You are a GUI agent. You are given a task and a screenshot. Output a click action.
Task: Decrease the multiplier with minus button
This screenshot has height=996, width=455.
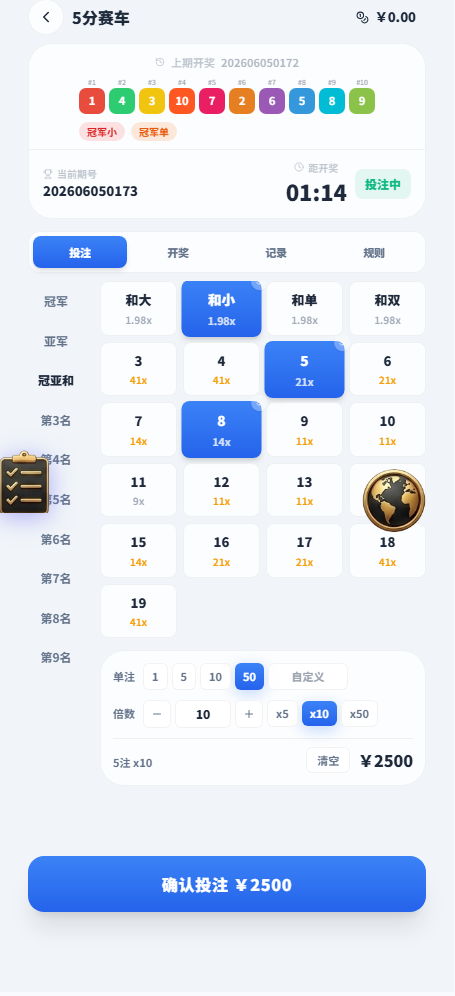tap(157, 714)
